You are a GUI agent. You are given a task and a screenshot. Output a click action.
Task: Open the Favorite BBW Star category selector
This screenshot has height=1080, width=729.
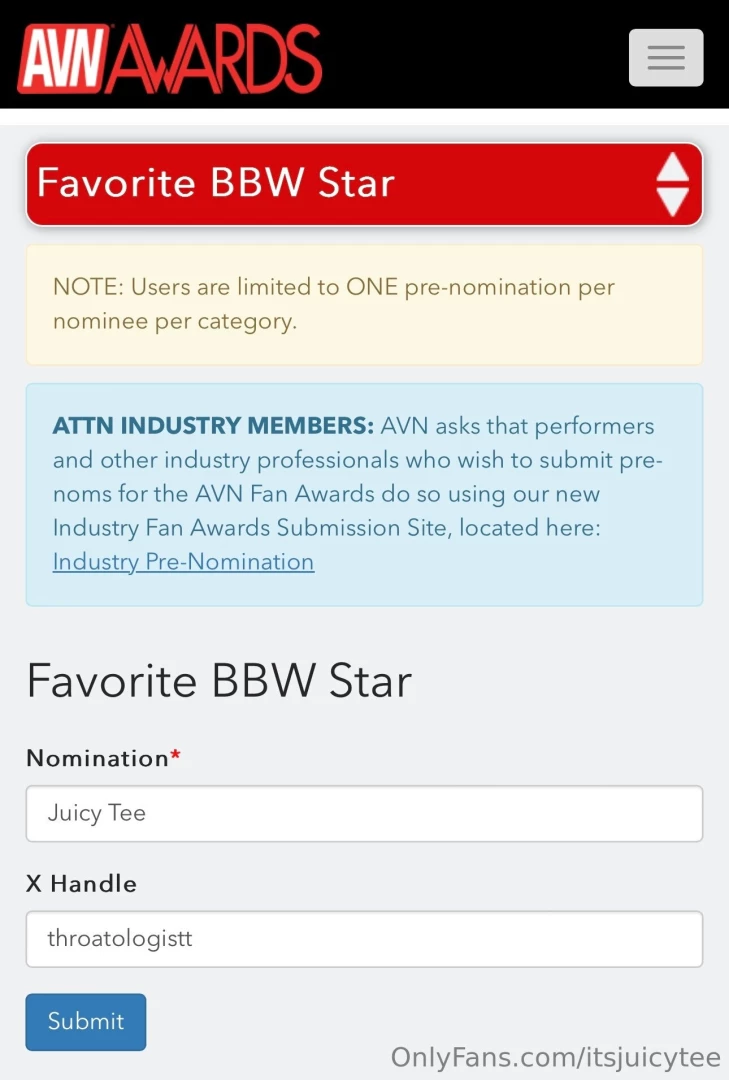coord(364,184)
